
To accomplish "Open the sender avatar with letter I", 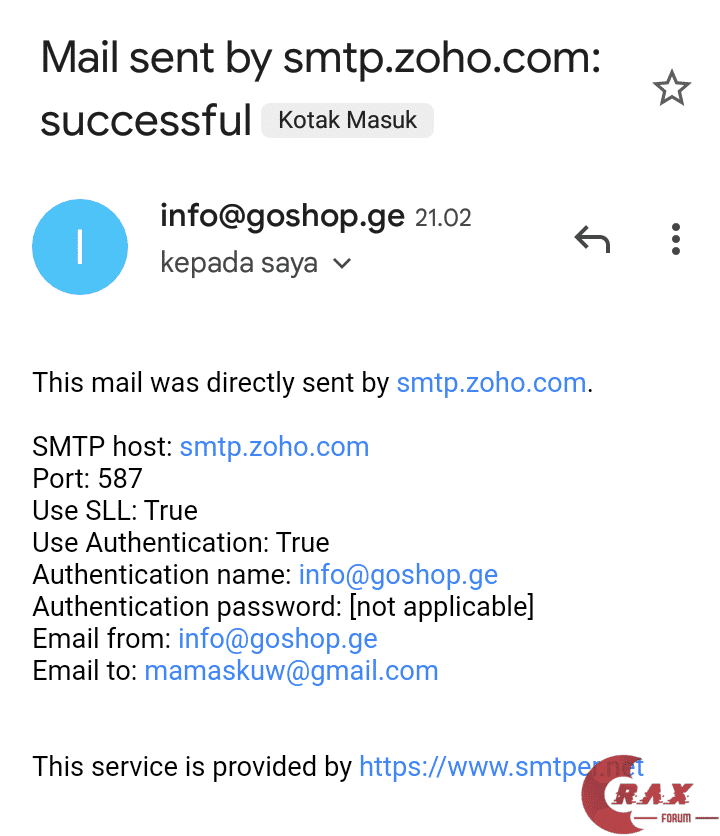I will (80, 247).
